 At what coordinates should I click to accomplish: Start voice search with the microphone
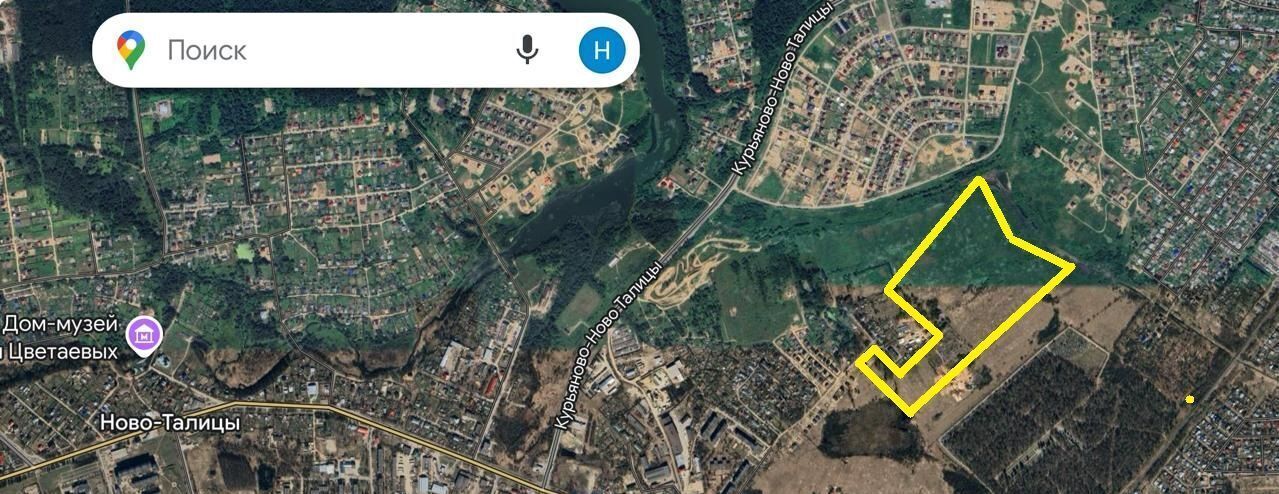click(527, 50)
